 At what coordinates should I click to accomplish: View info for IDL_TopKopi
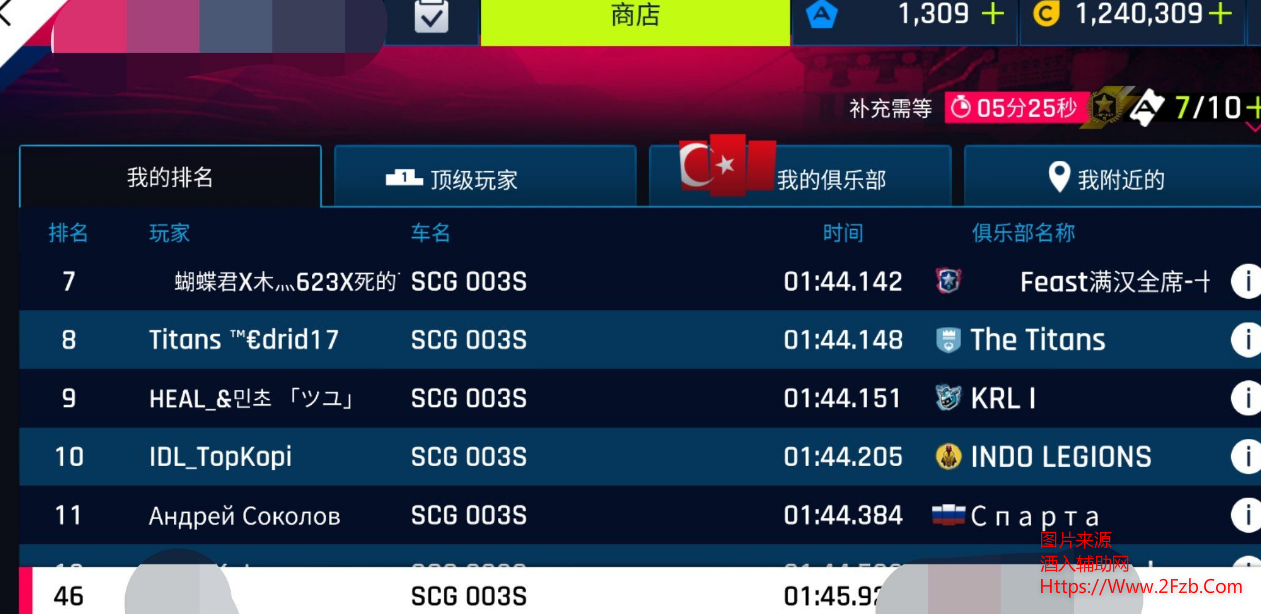click(1245, 457)
